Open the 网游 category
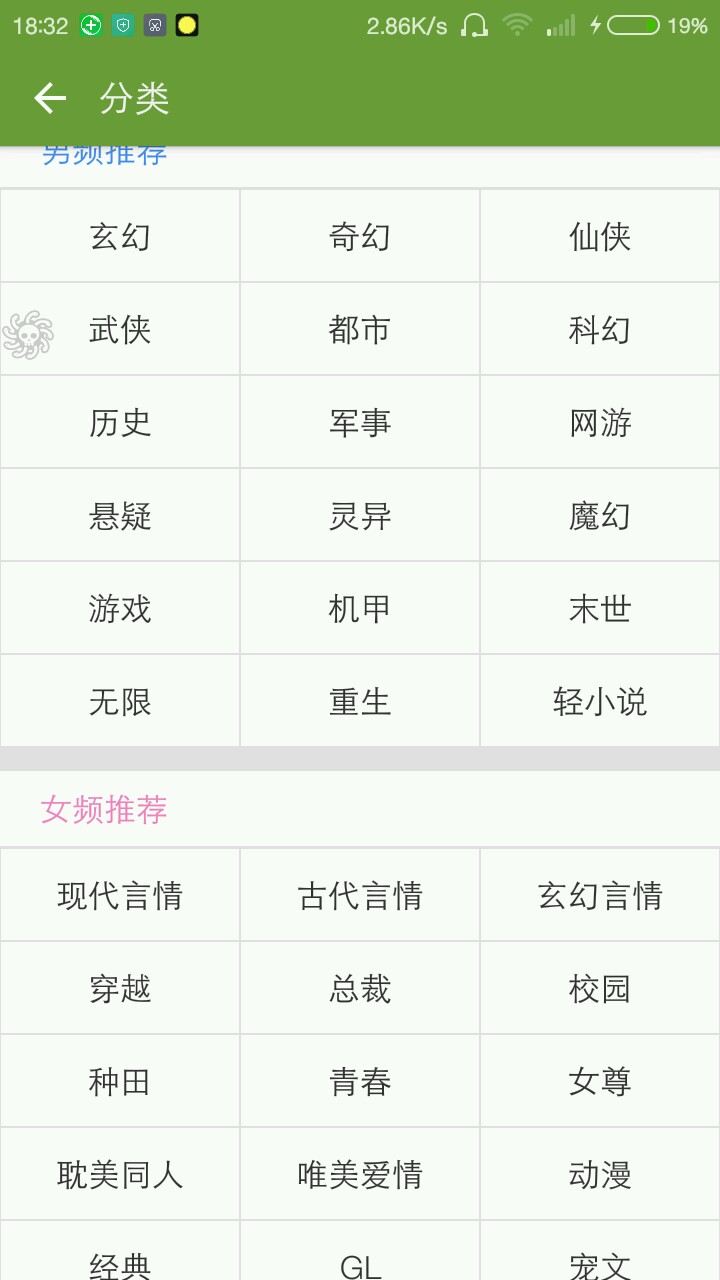 click(600, 423)
